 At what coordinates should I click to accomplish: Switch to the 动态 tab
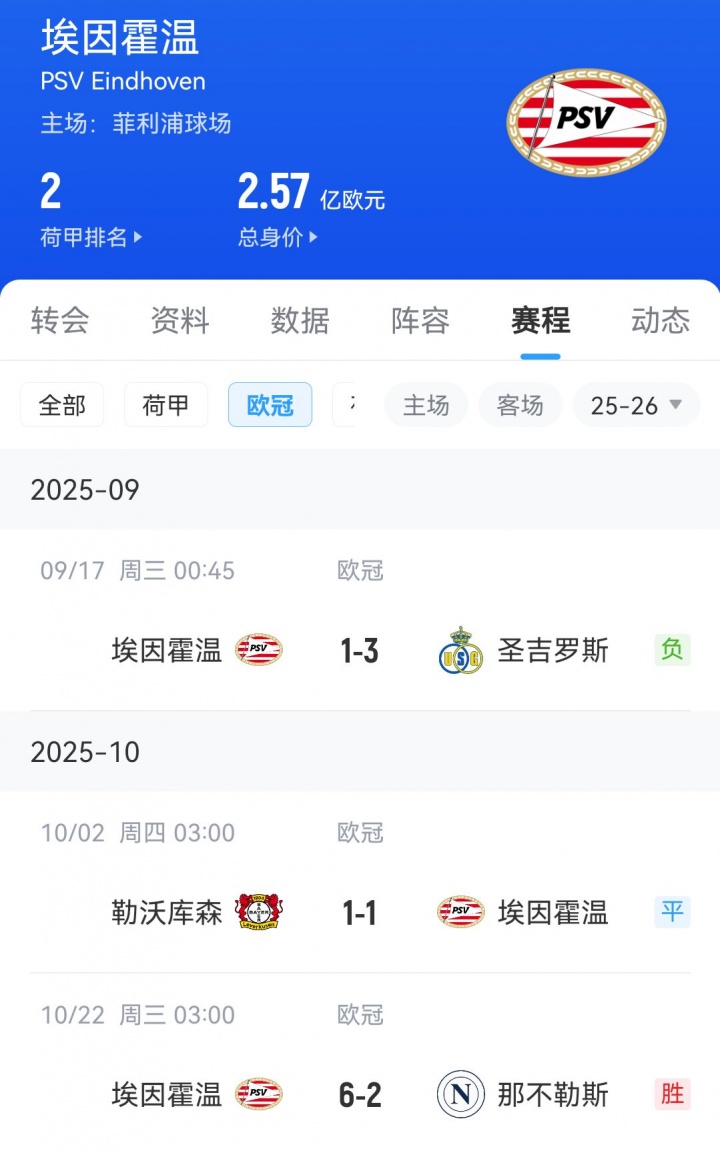click(x=660, y=320)
